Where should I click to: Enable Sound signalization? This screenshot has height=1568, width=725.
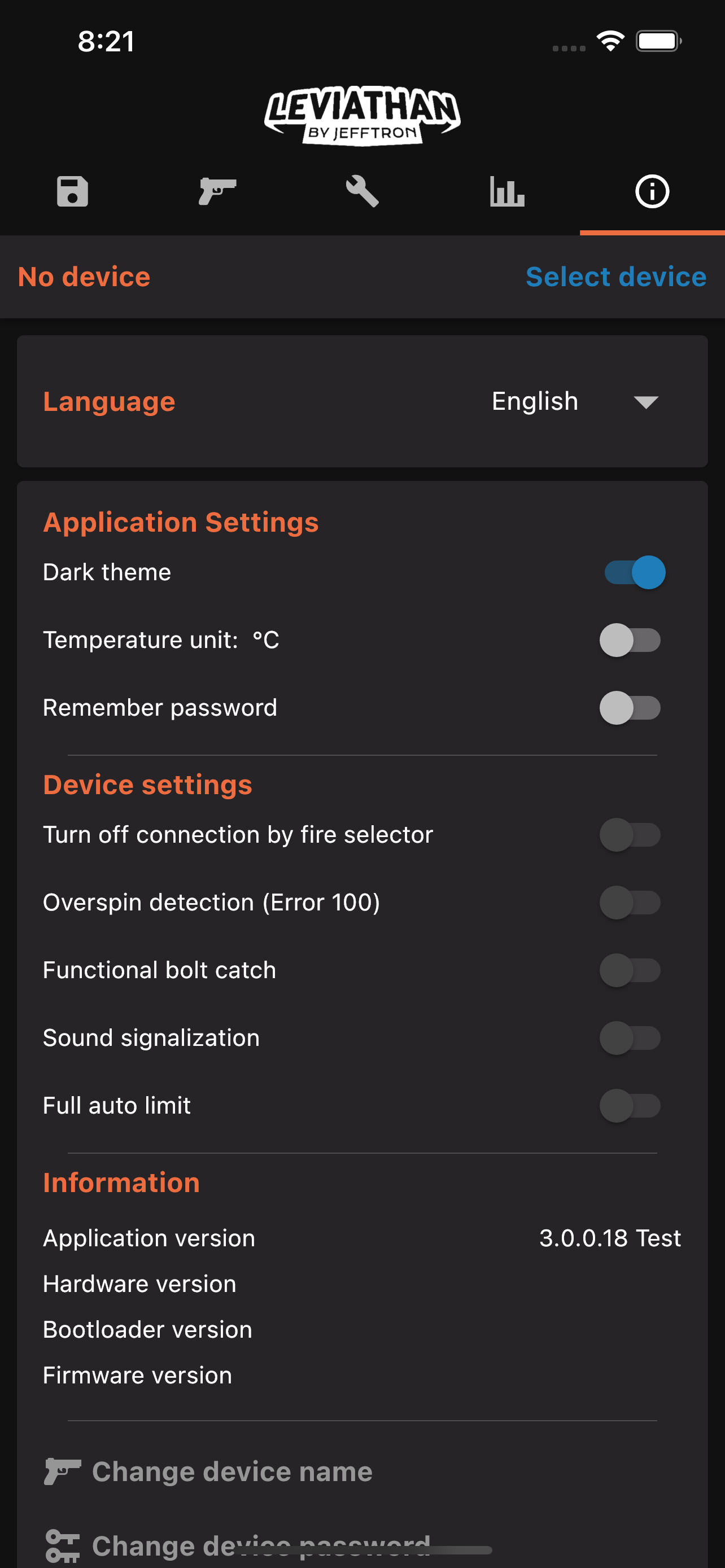(630, 1039)
